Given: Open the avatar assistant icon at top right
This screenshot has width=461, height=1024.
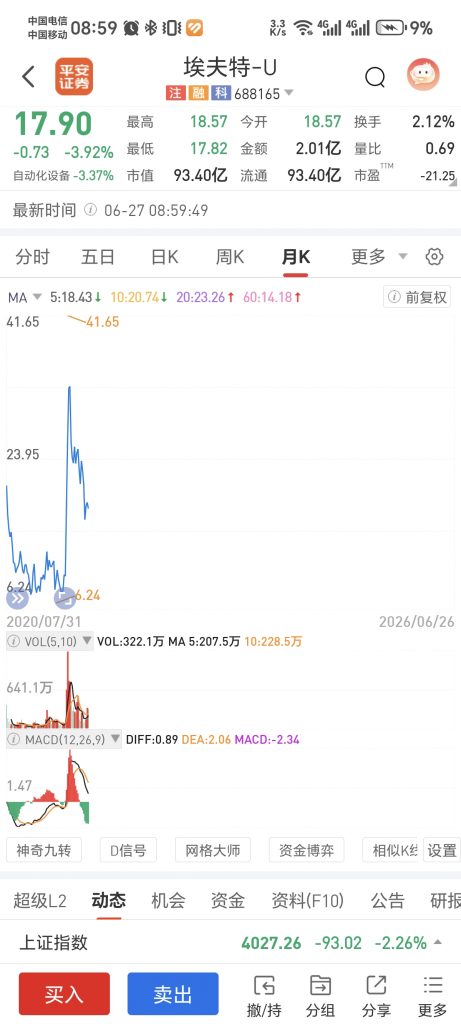Looking at the screenshot, I should click(x=423, y=75).
